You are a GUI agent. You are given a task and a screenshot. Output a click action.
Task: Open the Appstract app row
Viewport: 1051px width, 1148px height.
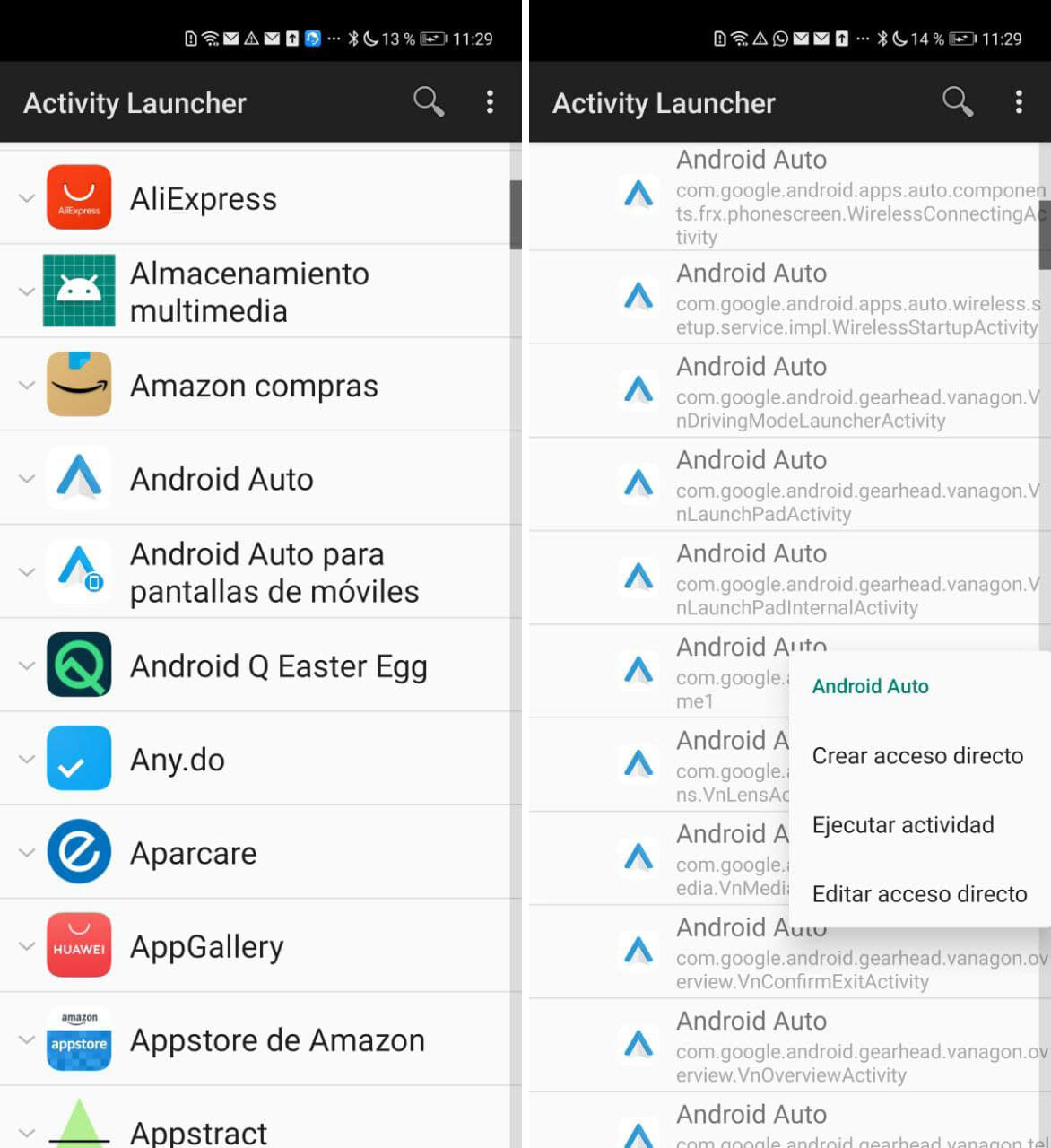click(198, 1132)
